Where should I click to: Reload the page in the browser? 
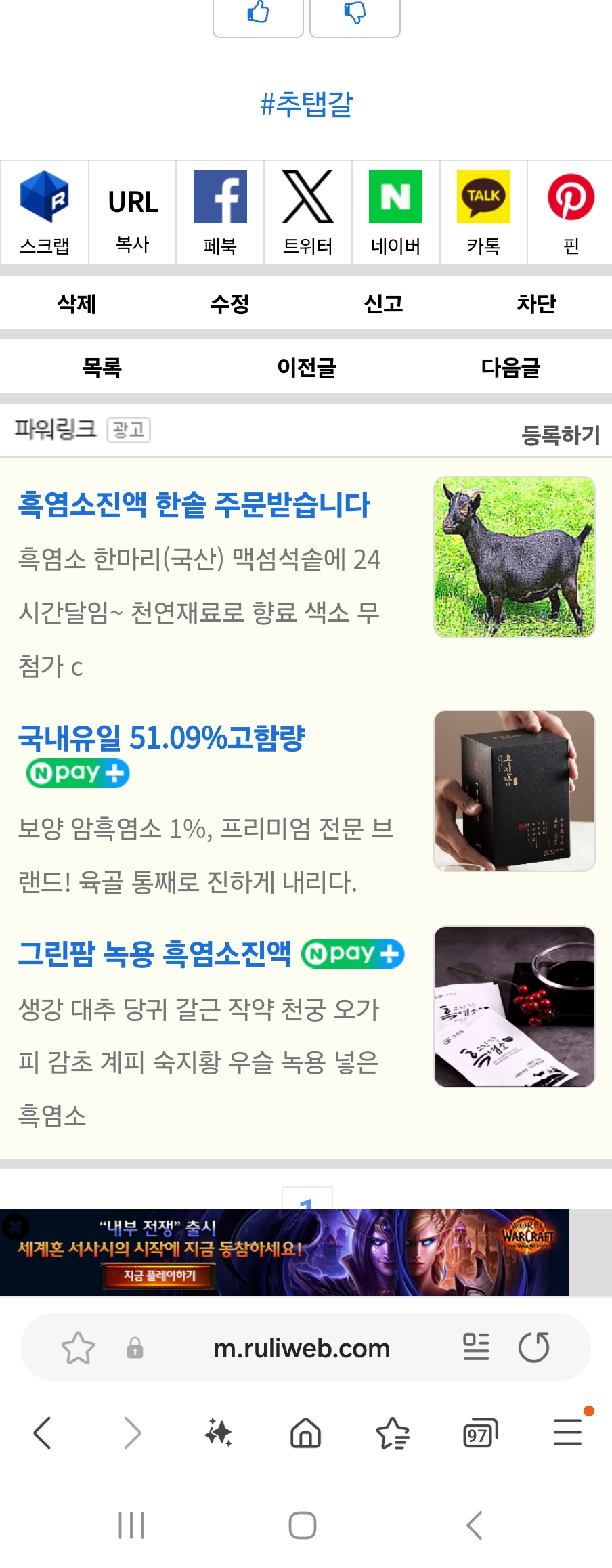[533, 1347]
